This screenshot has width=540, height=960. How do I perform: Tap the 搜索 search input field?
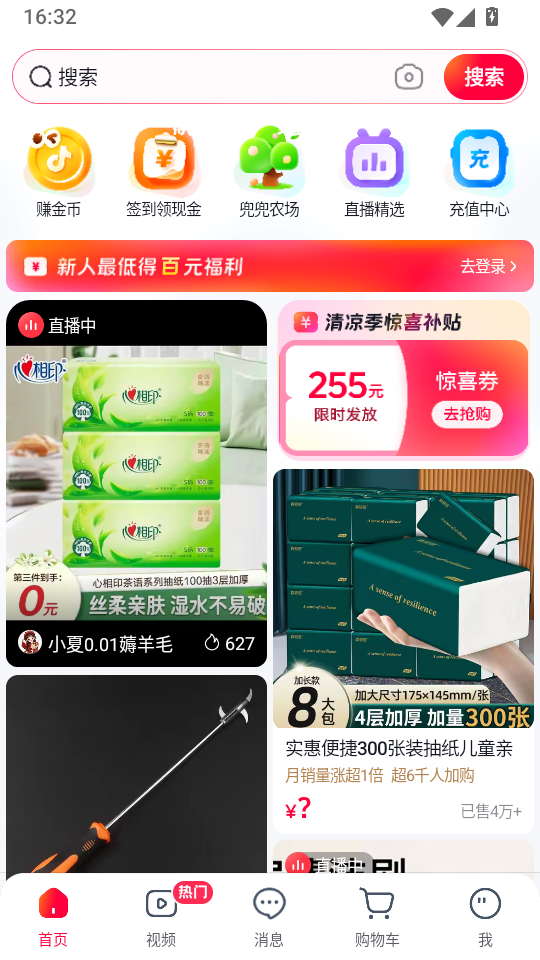208,77
